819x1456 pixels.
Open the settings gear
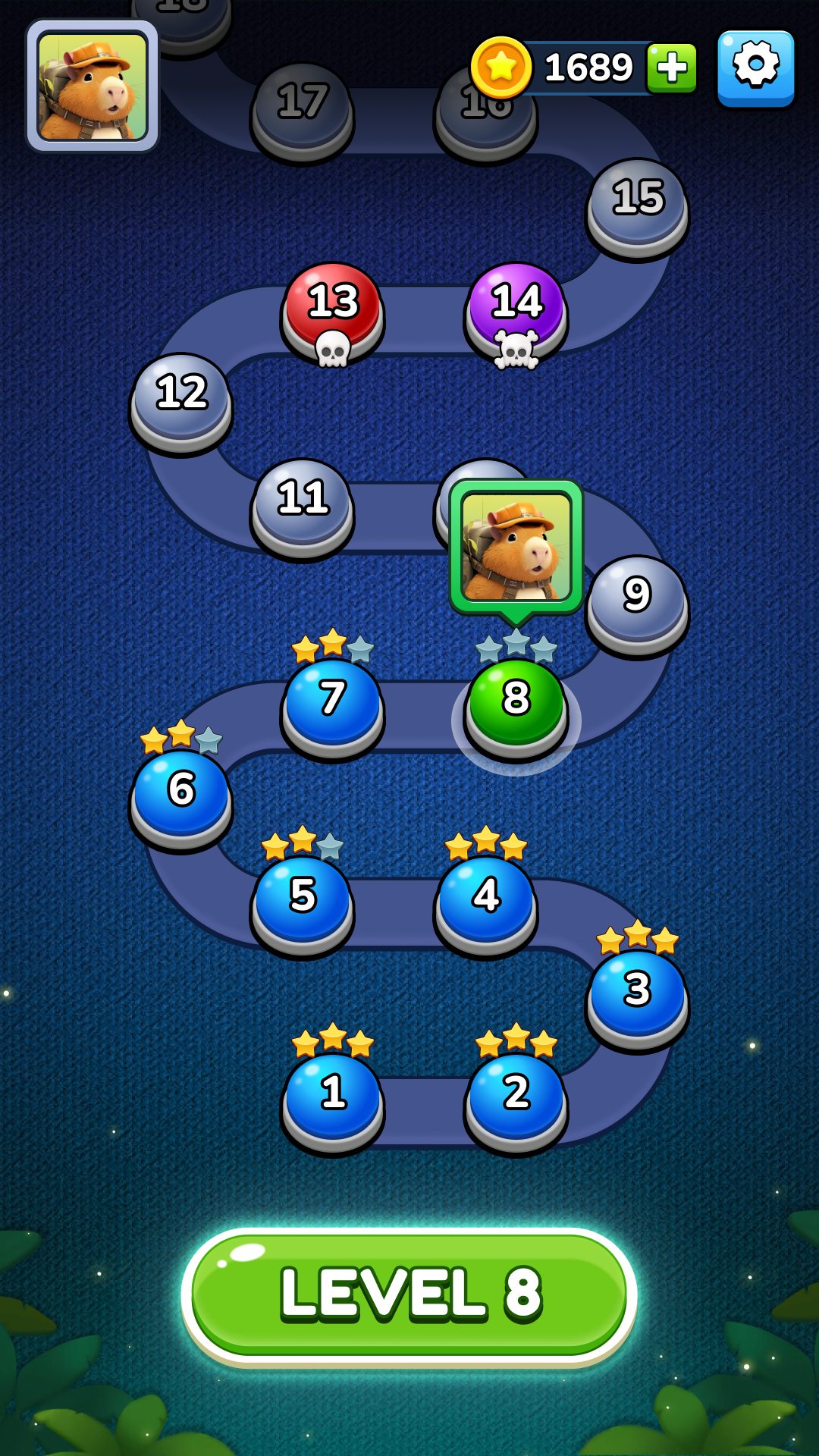tap(755, 67)
